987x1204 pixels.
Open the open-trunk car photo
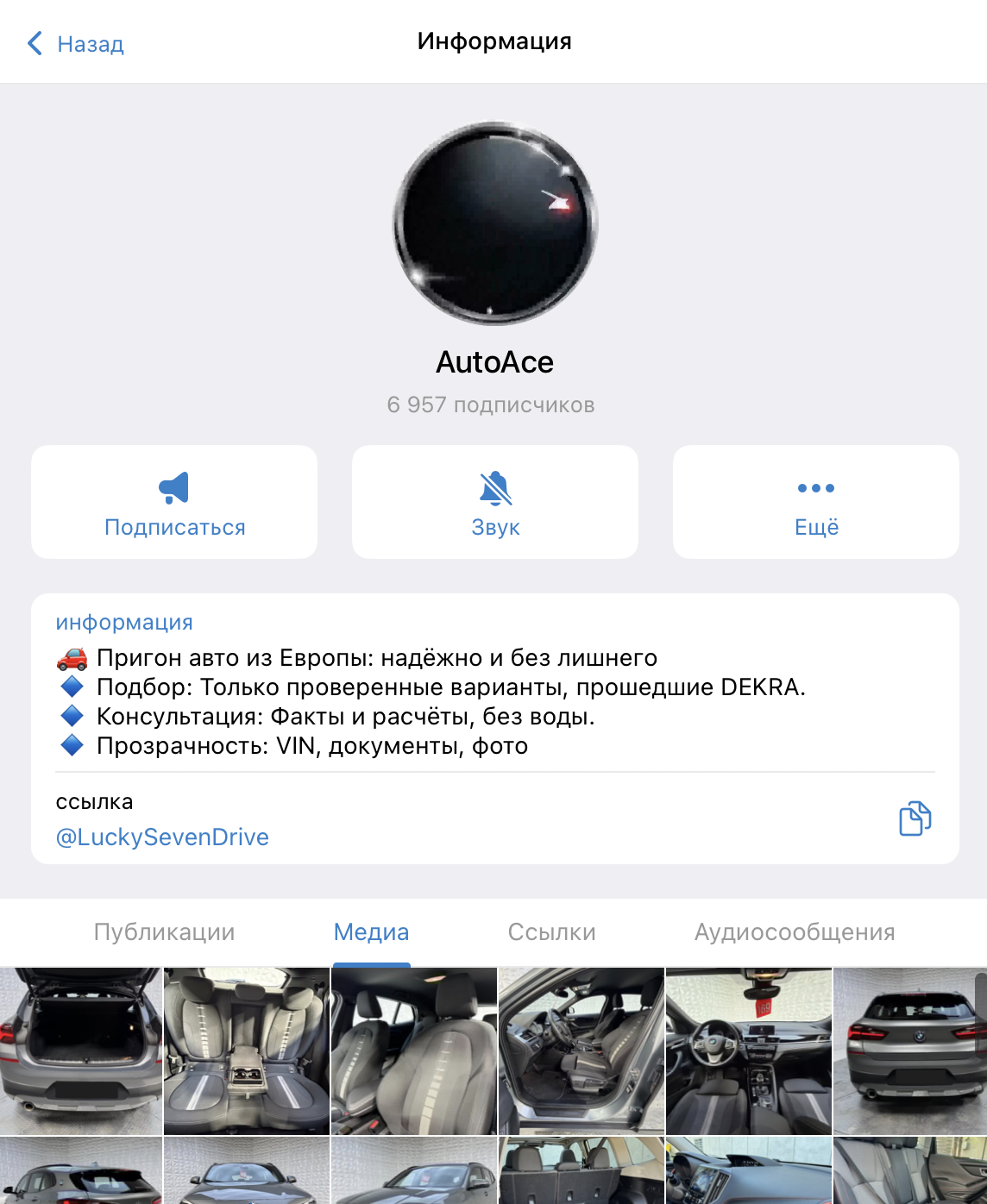[x=81, y=1050]
